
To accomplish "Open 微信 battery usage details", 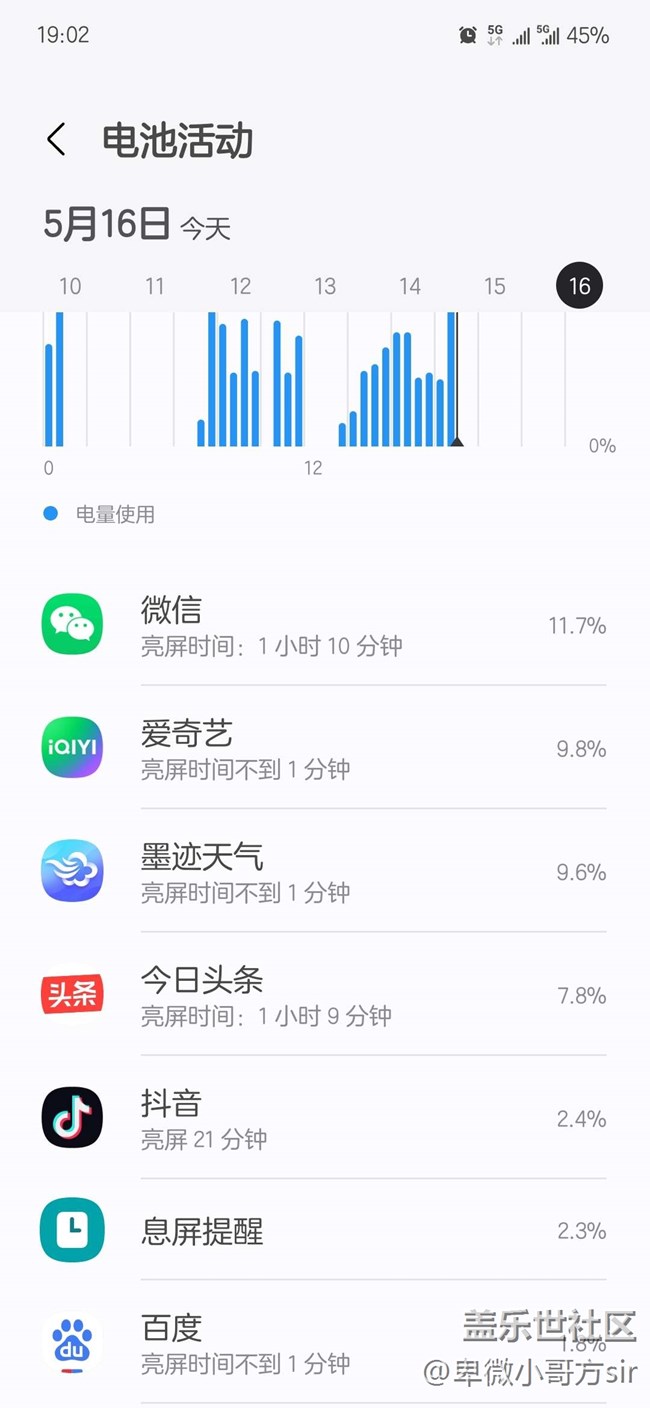I will click(325, 625).
